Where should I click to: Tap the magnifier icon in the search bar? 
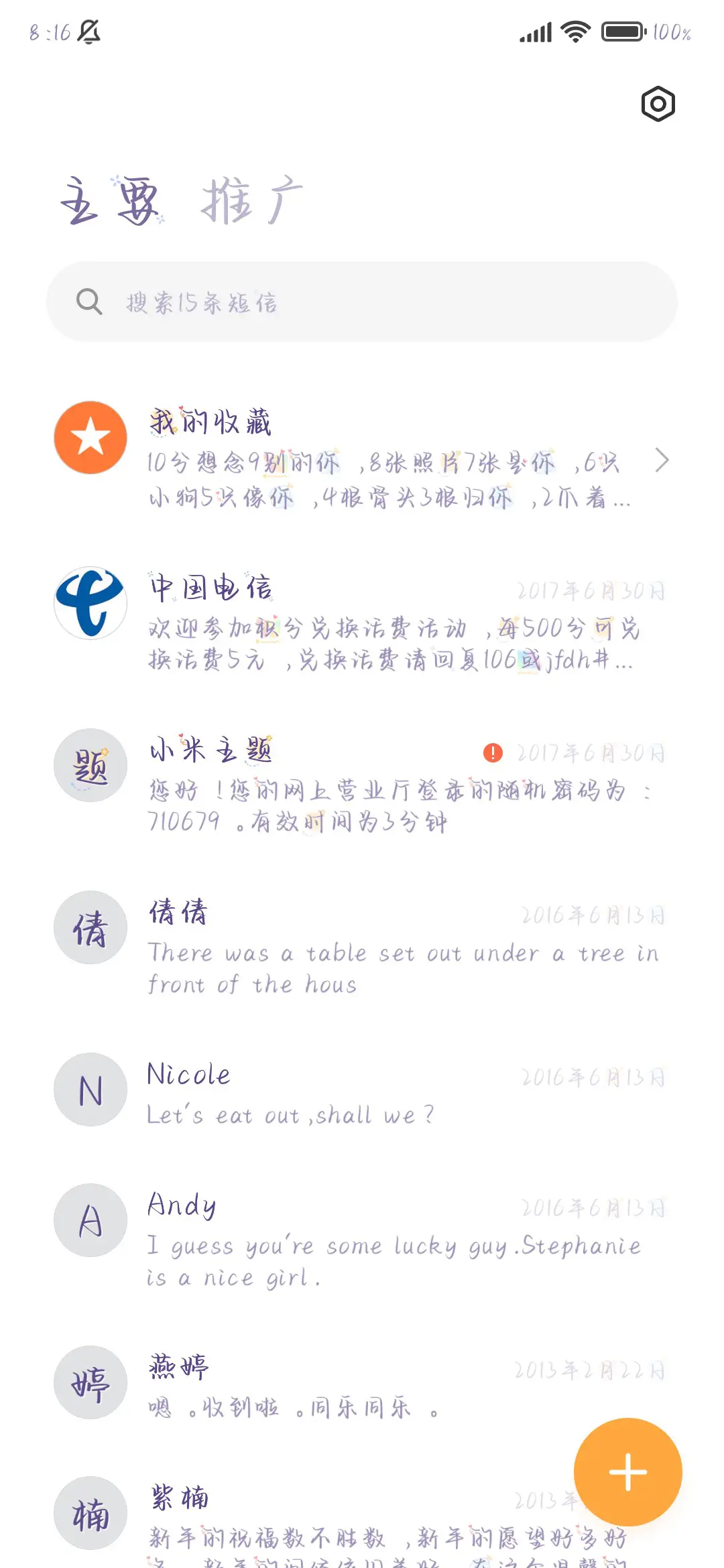tap(88, 302)
